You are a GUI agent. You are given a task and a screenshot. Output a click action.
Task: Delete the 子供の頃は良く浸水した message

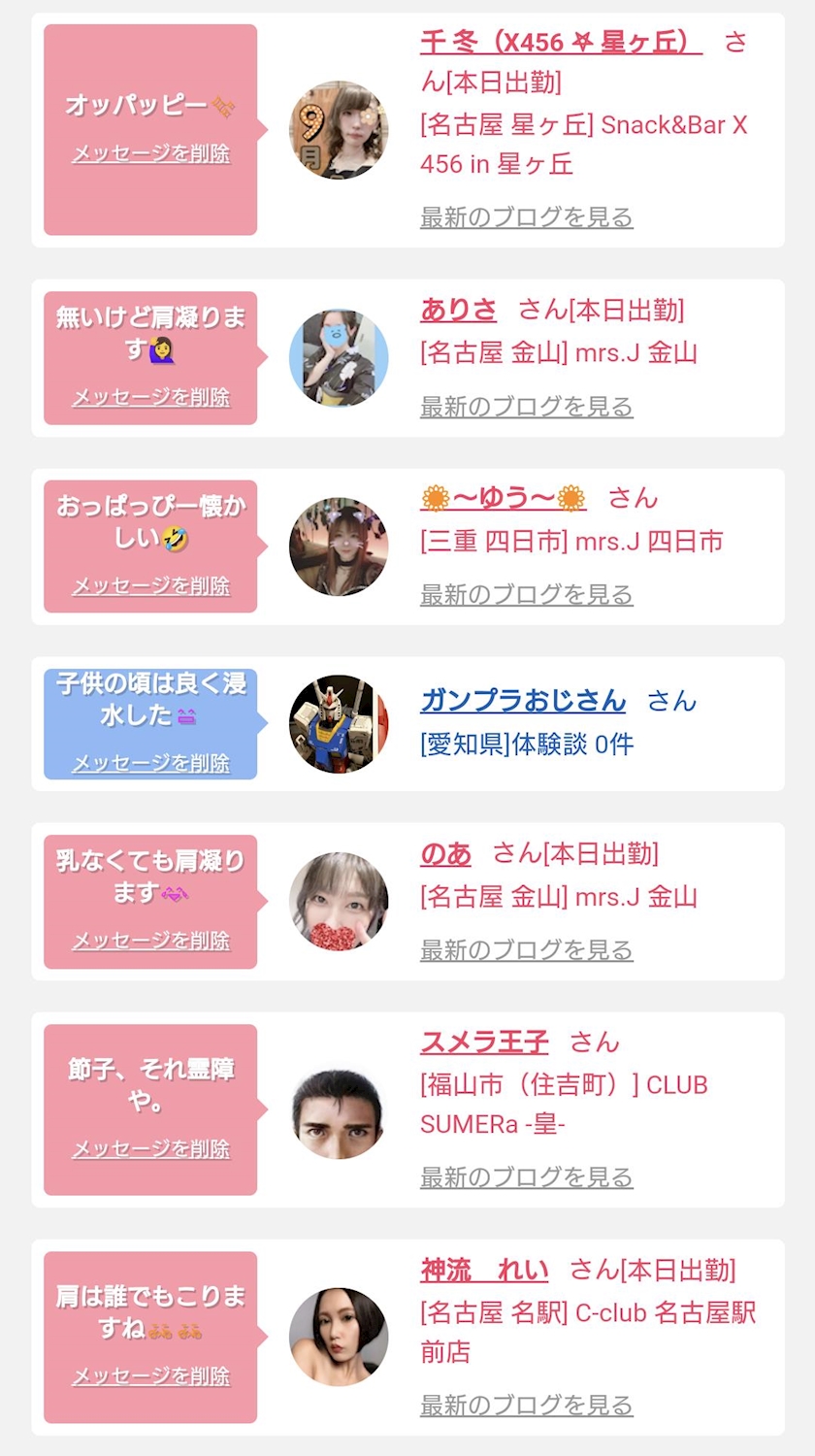point(150,763)
